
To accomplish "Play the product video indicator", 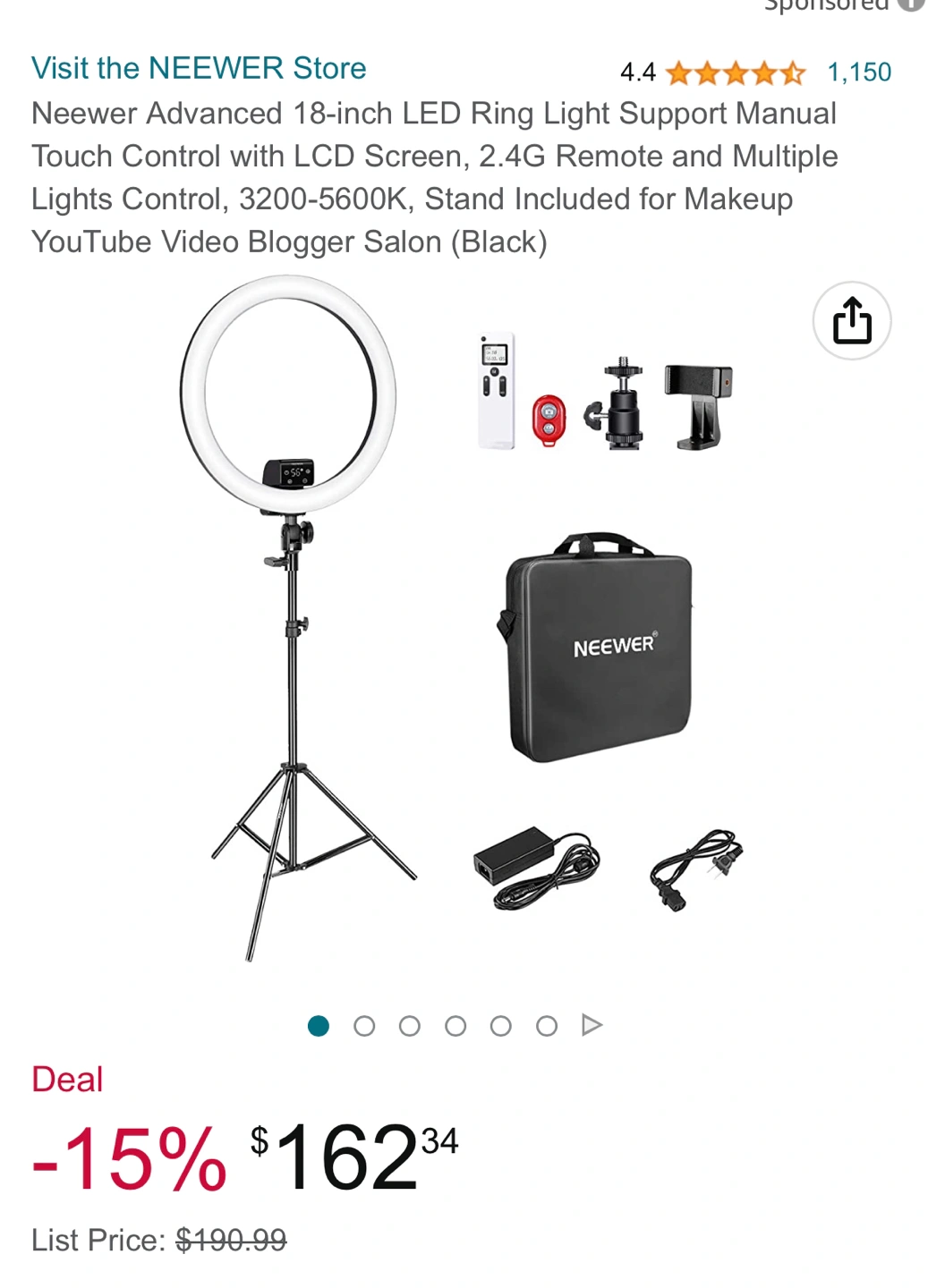I will 592,1025.
